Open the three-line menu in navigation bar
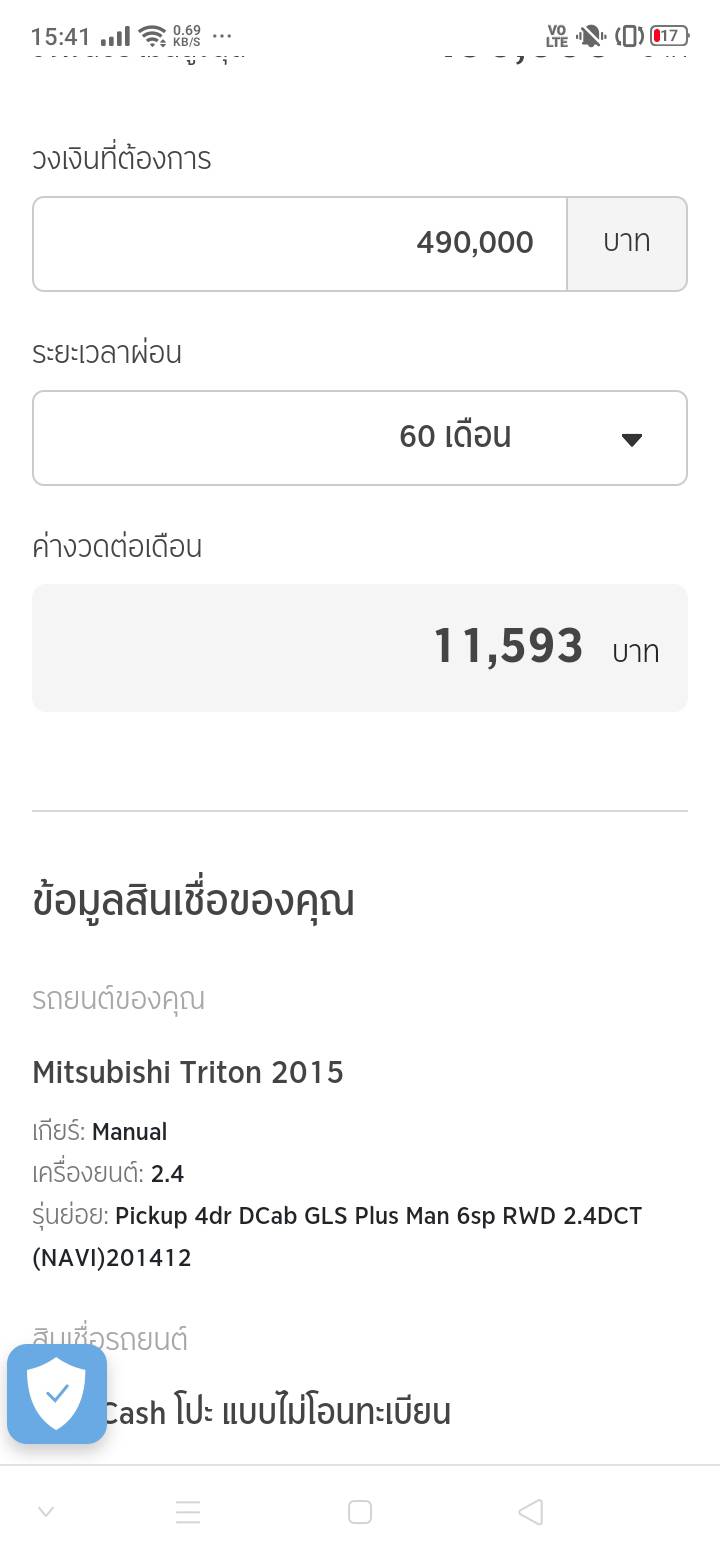Screen dimensions: 720x1560 188,1512
